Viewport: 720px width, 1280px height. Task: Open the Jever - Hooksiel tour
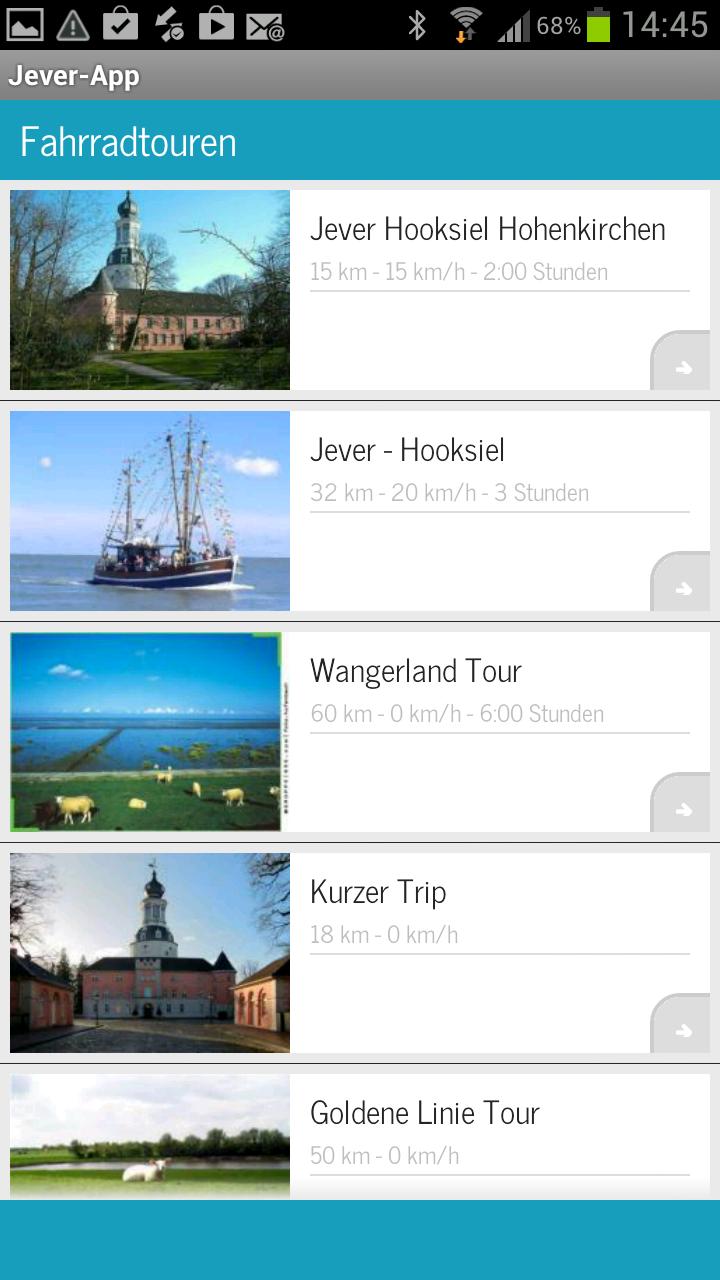click(x=407, y=451)
